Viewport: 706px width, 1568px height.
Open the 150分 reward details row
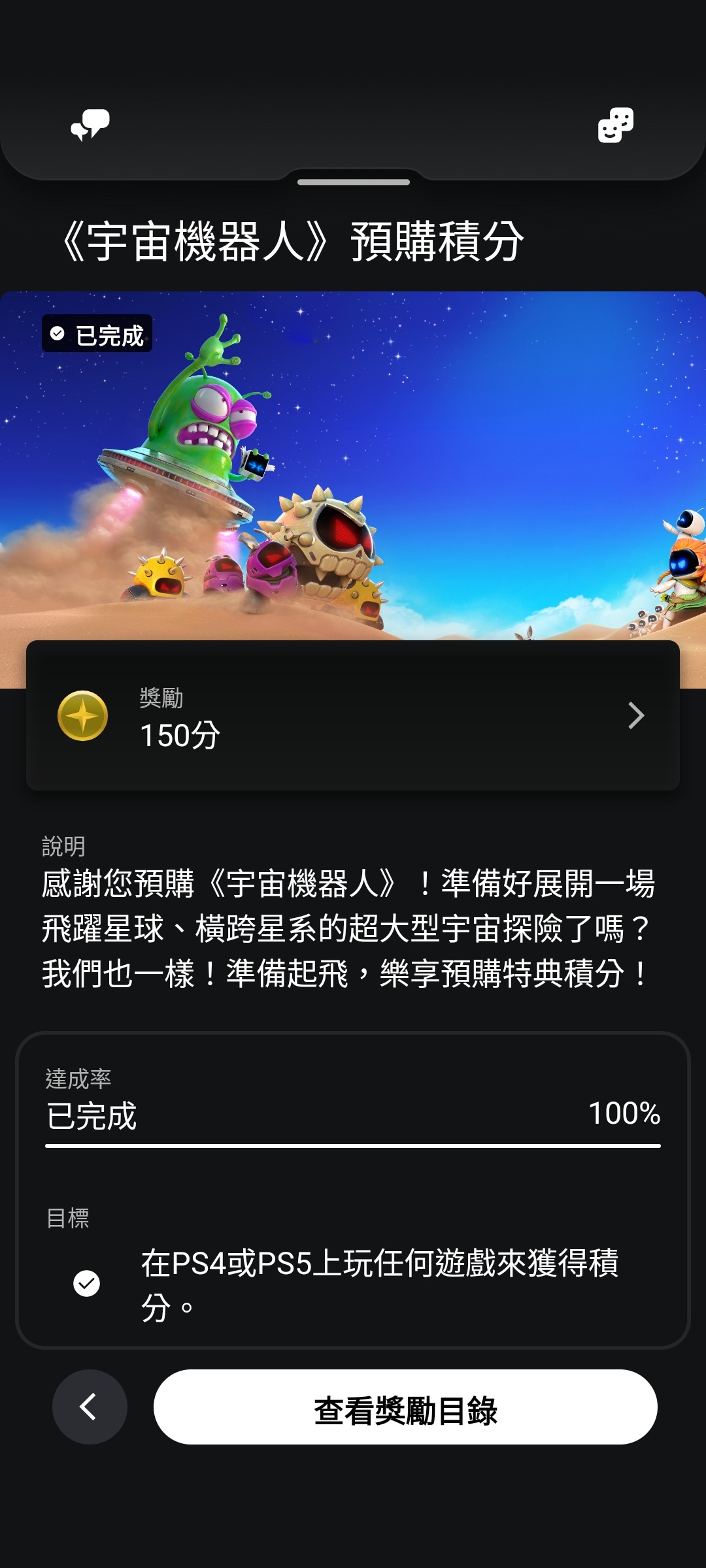pos(353,716)
